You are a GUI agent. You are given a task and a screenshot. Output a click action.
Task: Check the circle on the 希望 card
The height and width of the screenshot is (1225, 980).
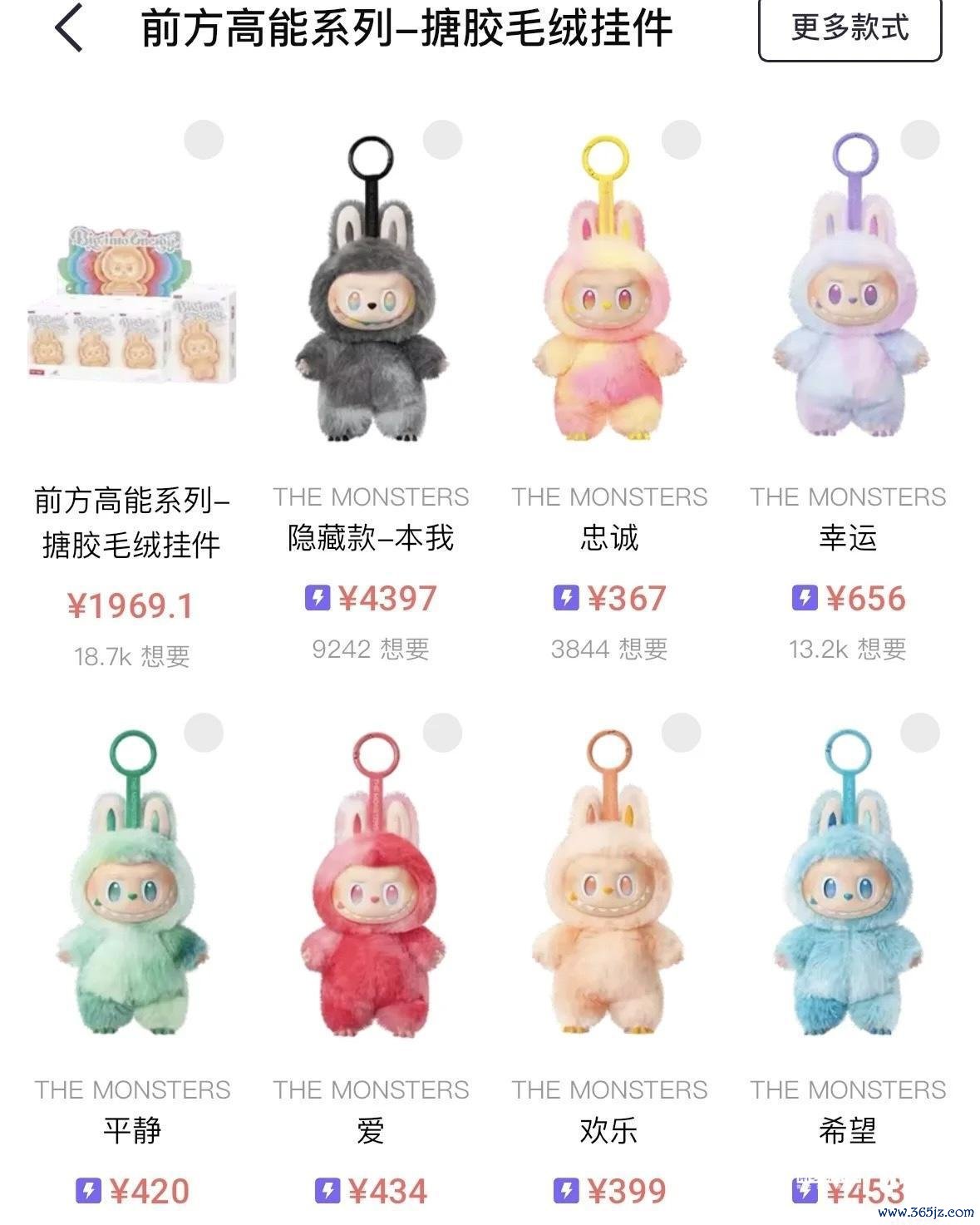point(920,733)
